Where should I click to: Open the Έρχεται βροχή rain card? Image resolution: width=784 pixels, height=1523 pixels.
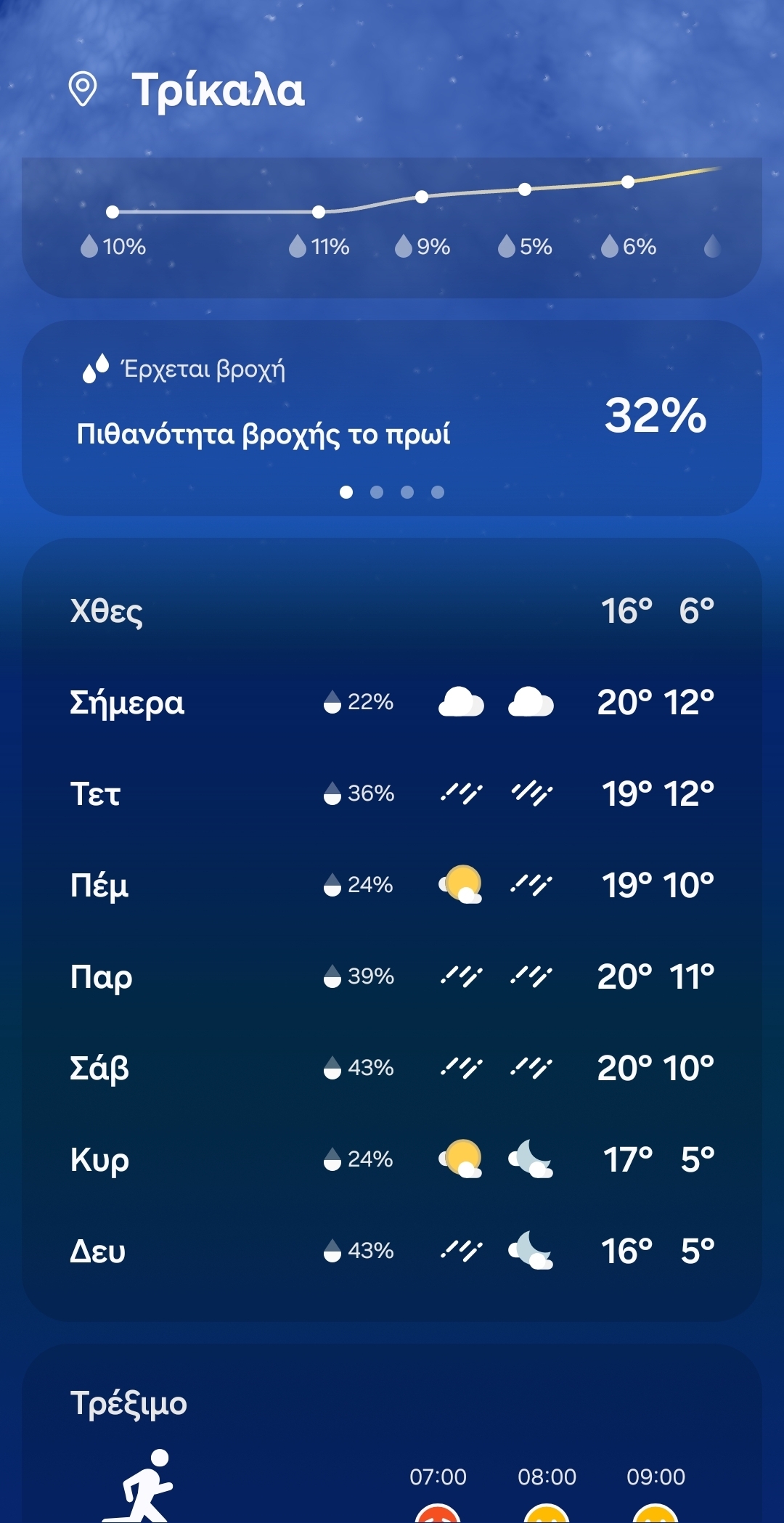click(x=392, y=417)
